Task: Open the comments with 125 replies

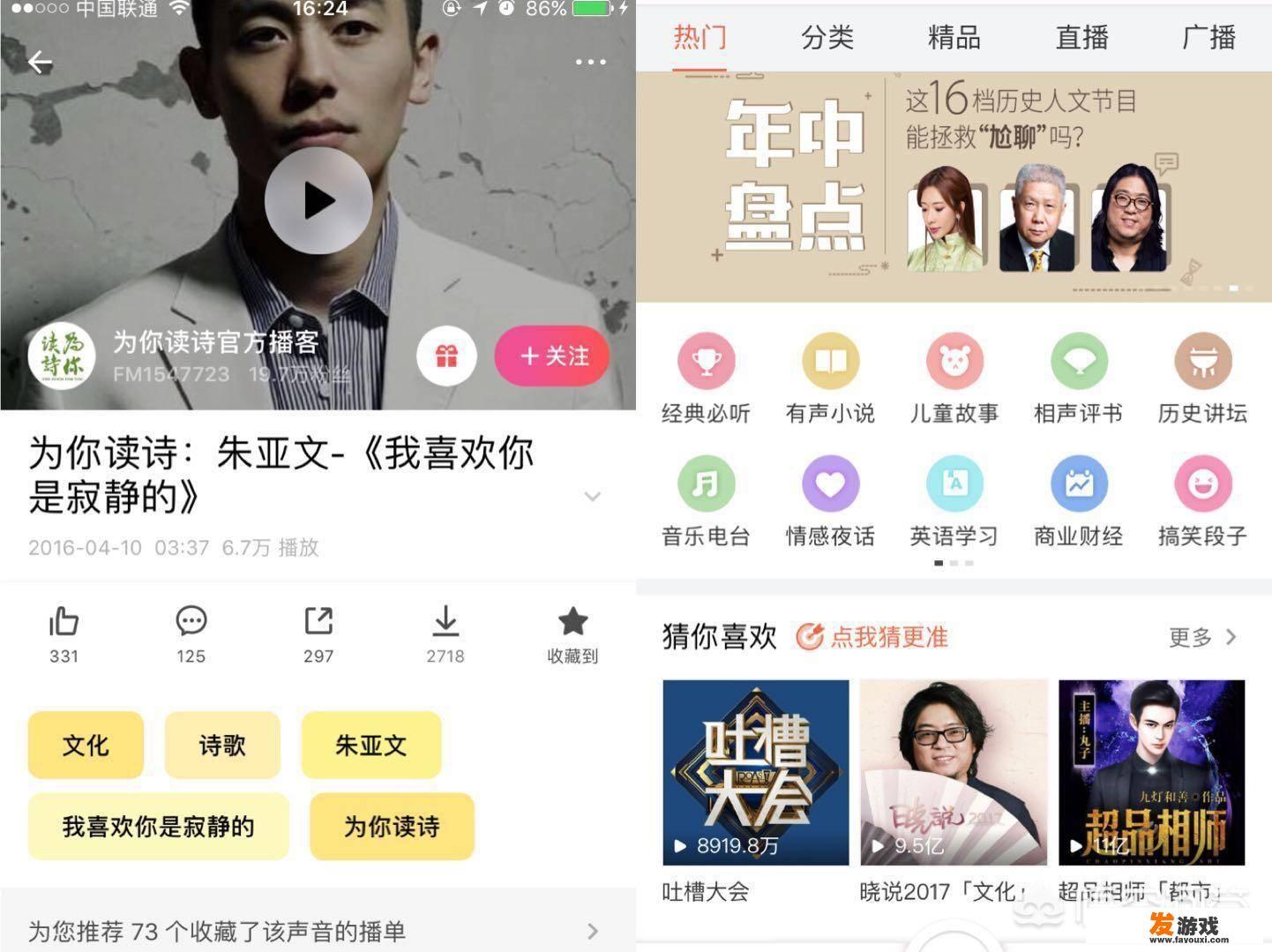Action: click(x=191, y=633)
